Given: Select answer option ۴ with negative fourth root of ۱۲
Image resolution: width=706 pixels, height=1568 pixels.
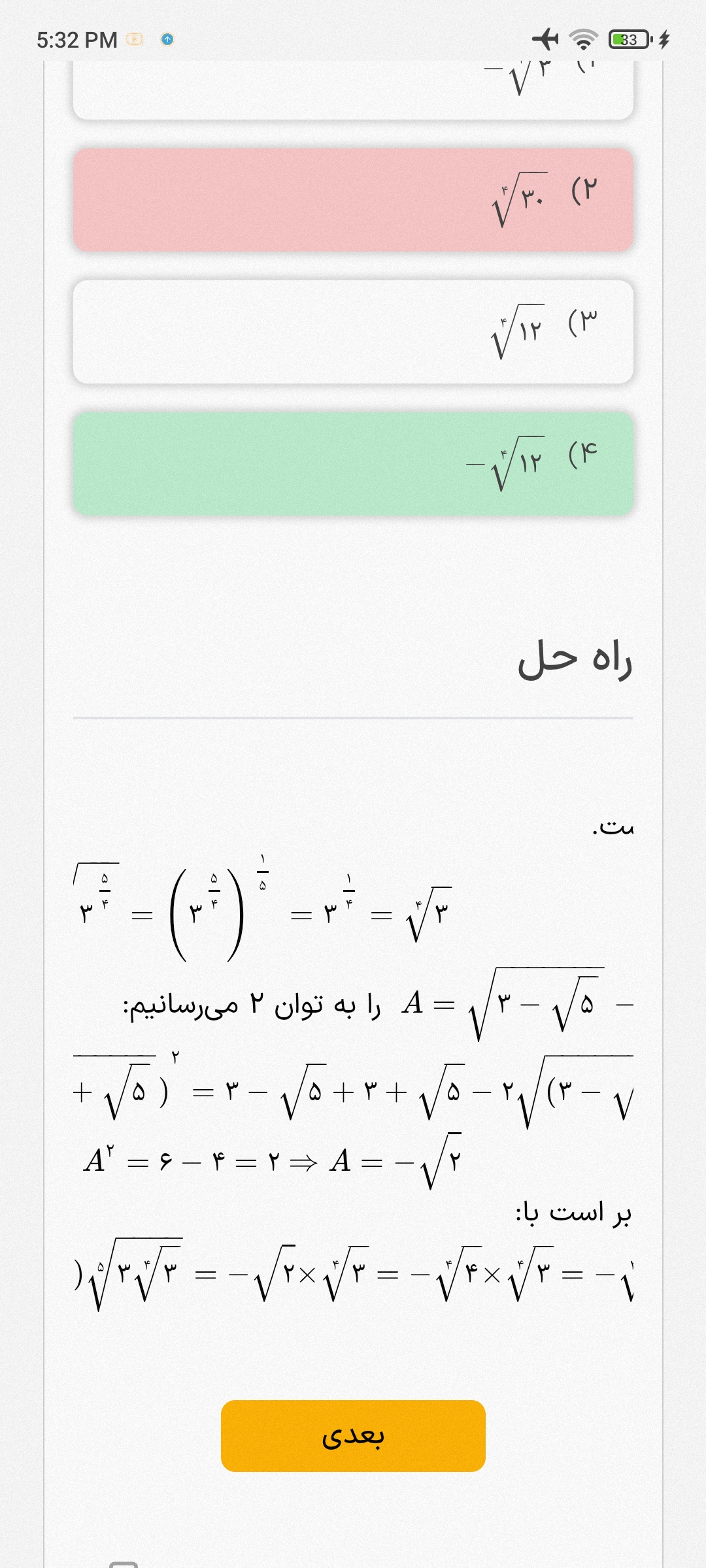Looking at the screenshot, I should click(353, 463).
